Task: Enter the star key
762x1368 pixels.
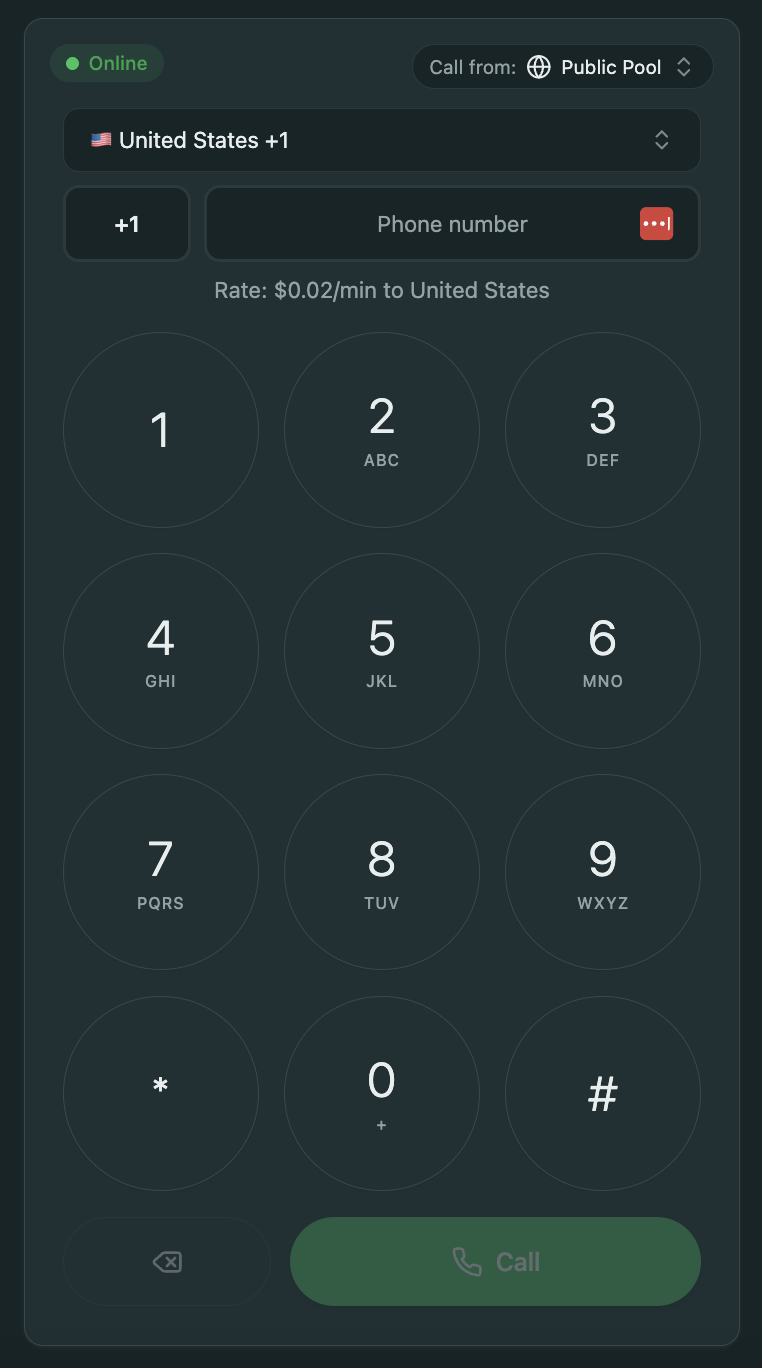Action: pyautogui.click(x=161, y=1093)
